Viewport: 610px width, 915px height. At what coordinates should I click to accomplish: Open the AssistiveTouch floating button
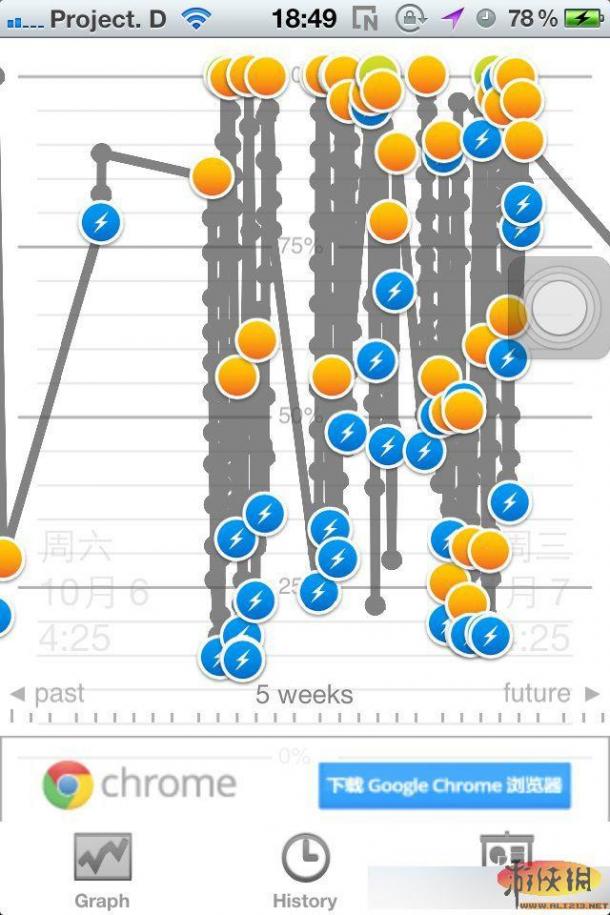click(558, 309)
